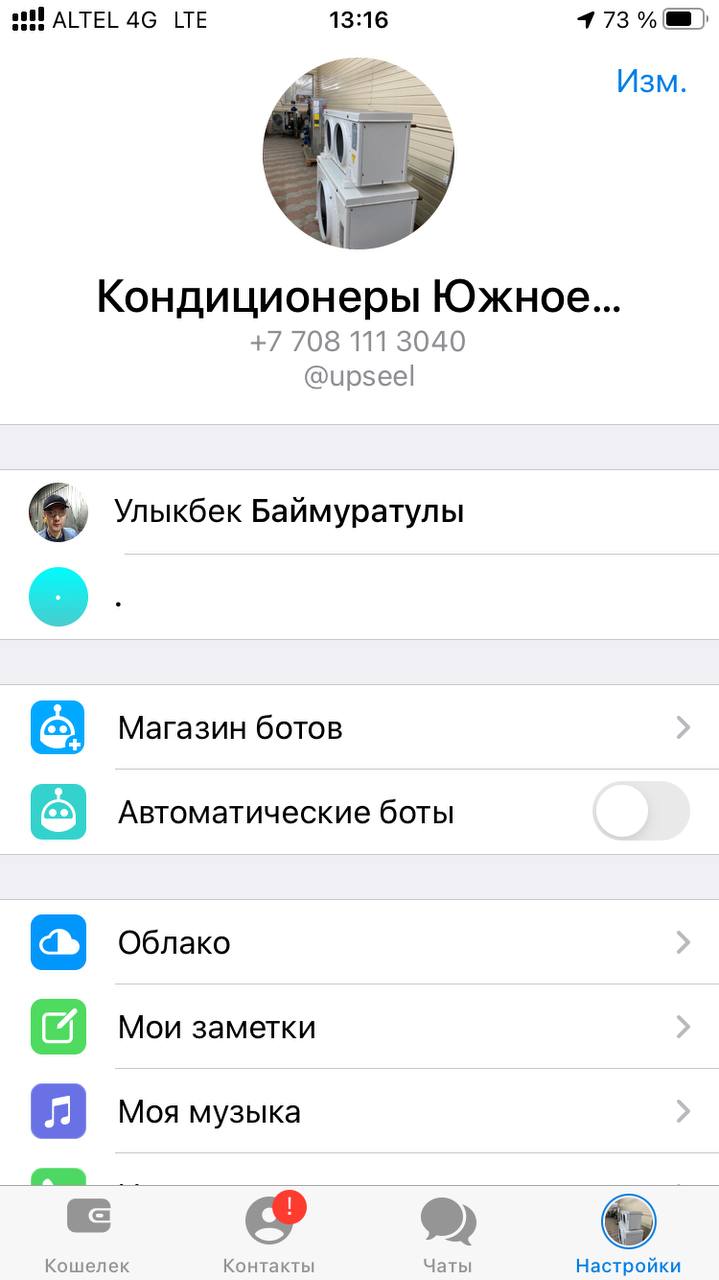Switch to the Чаты tab

447,1234
